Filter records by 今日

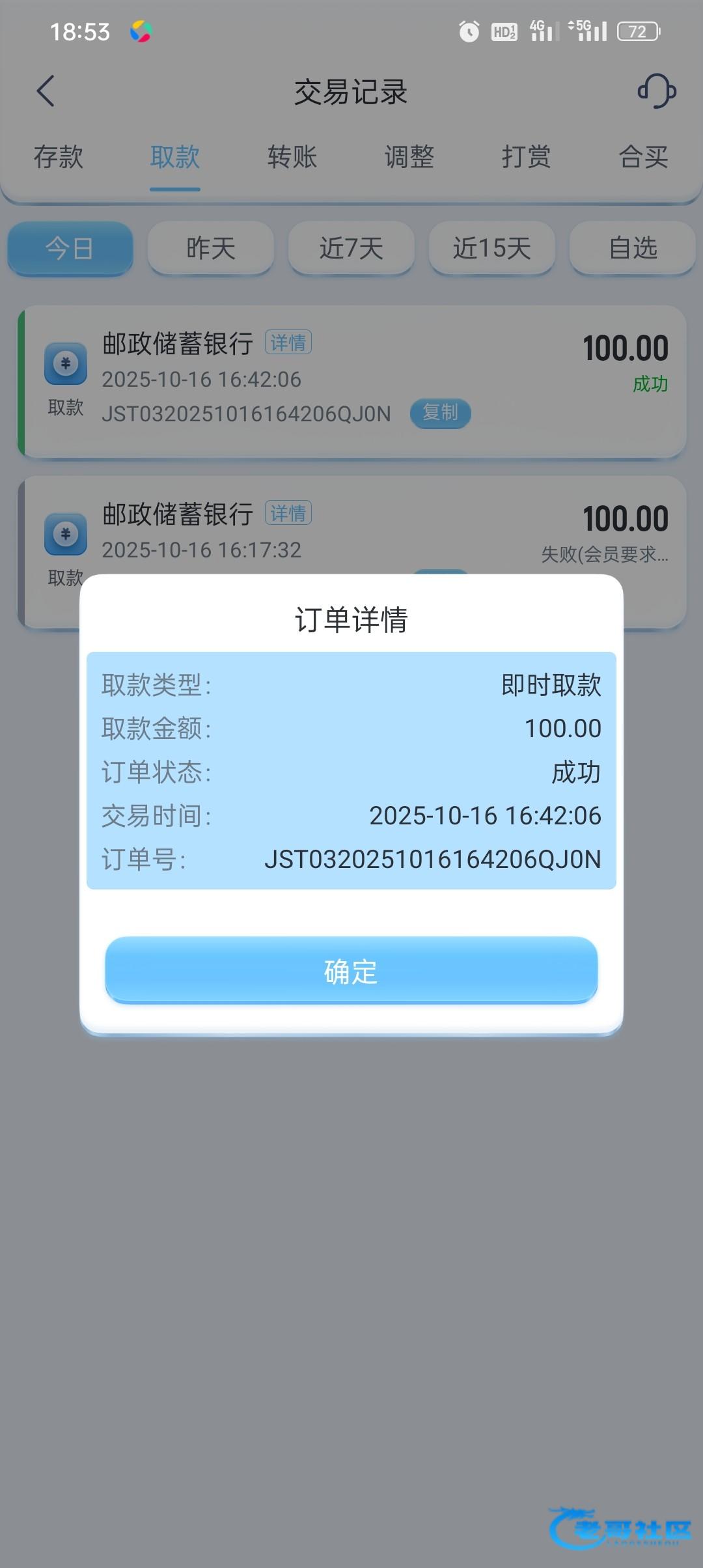[70, 248]
